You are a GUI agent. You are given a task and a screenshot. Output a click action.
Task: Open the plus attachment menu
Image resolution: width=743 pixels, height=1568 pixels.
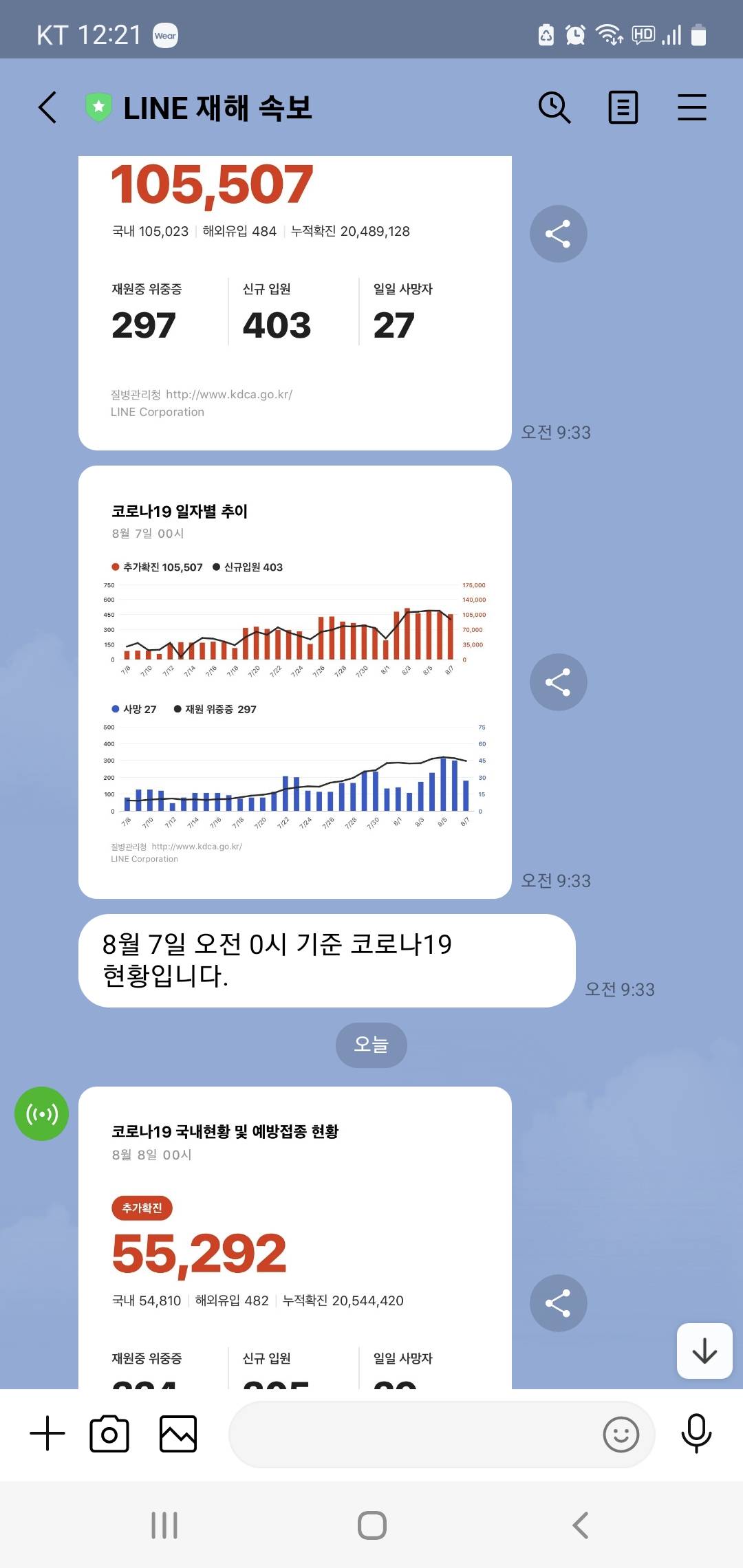[47, 1434]
